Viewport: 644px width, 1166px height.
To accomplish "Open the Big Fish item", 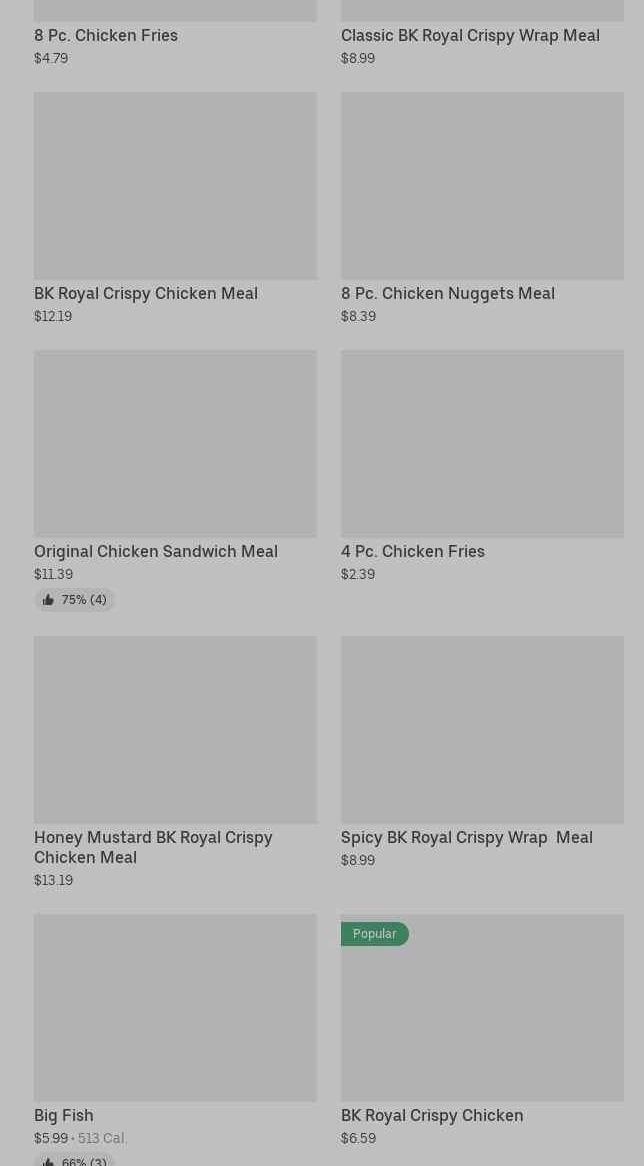I will (175, 1040).
